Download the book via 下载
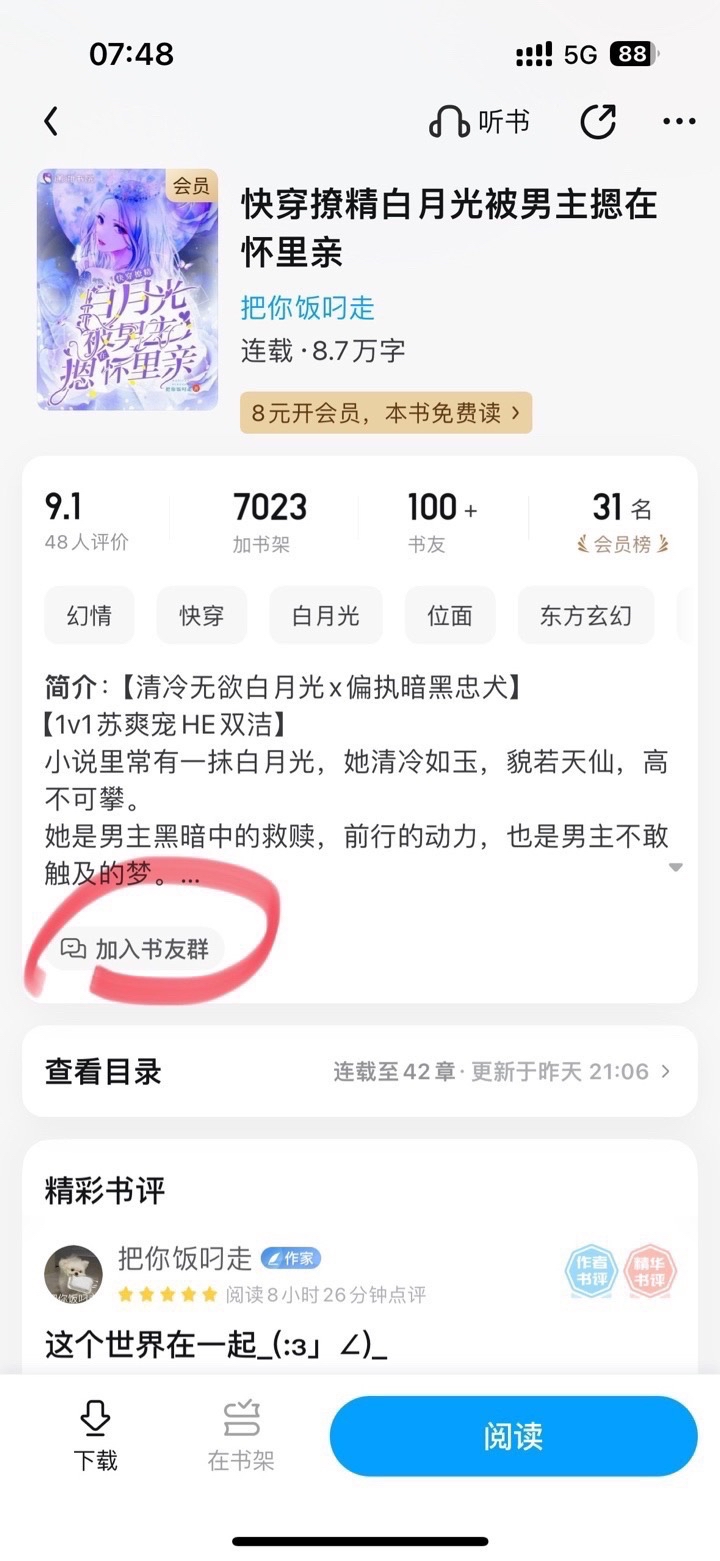The width and height of the screenshot is (720, 1561). [x=95, y=1435]
